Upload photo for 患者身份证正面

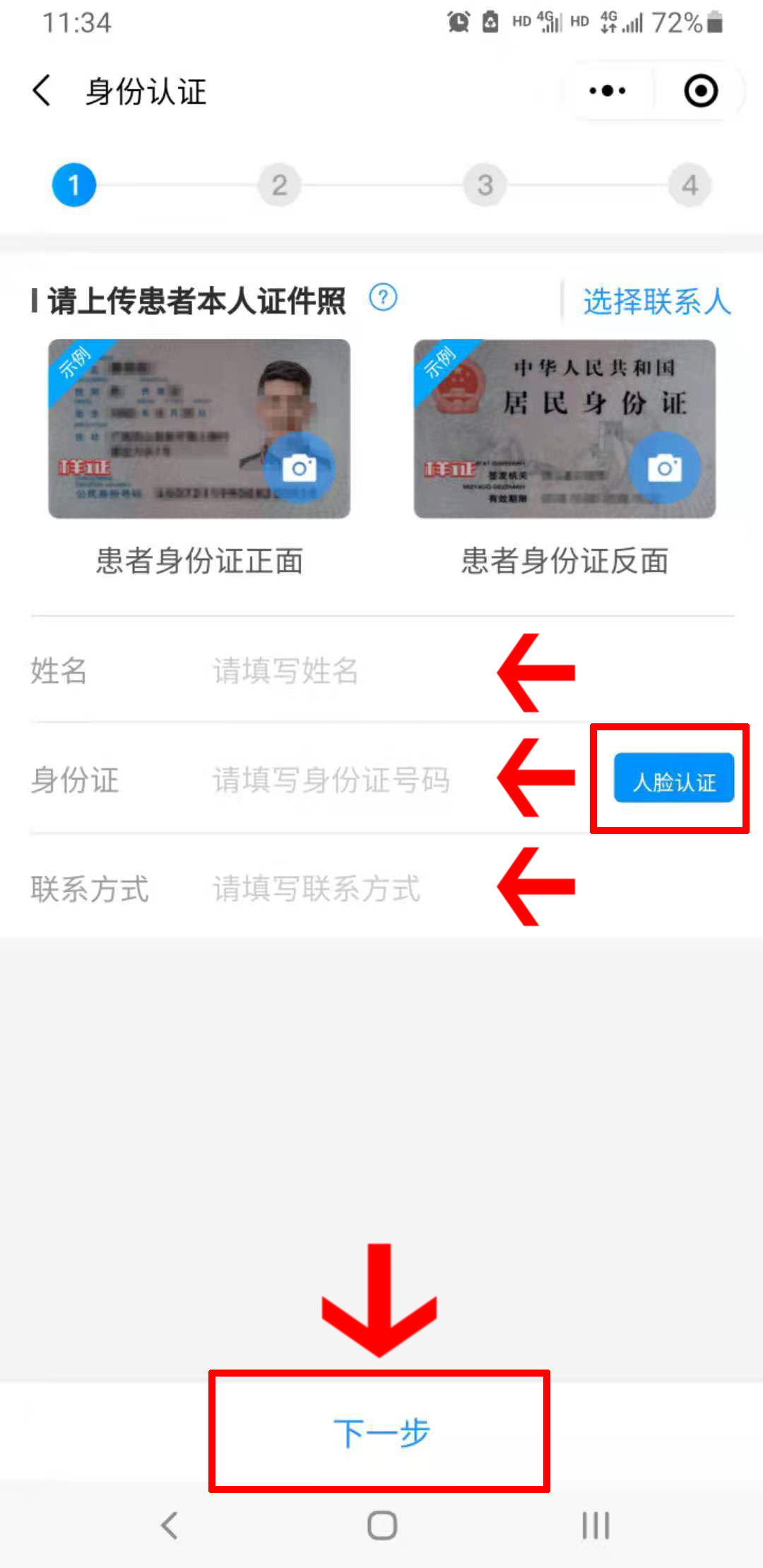pos(299,468)
